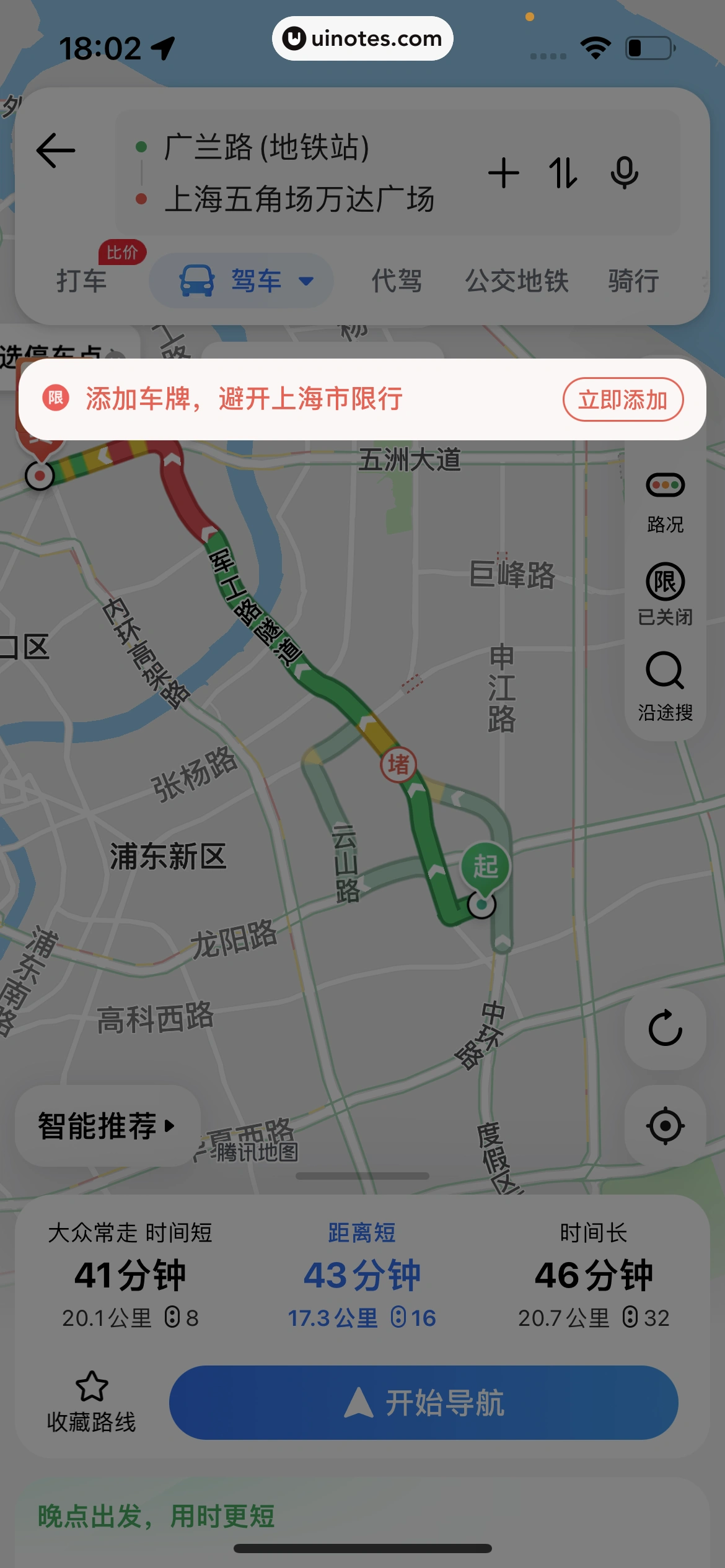Switch to the 公交地铁 tab
Screen dimensions: 725x1568
pos(517,281)
